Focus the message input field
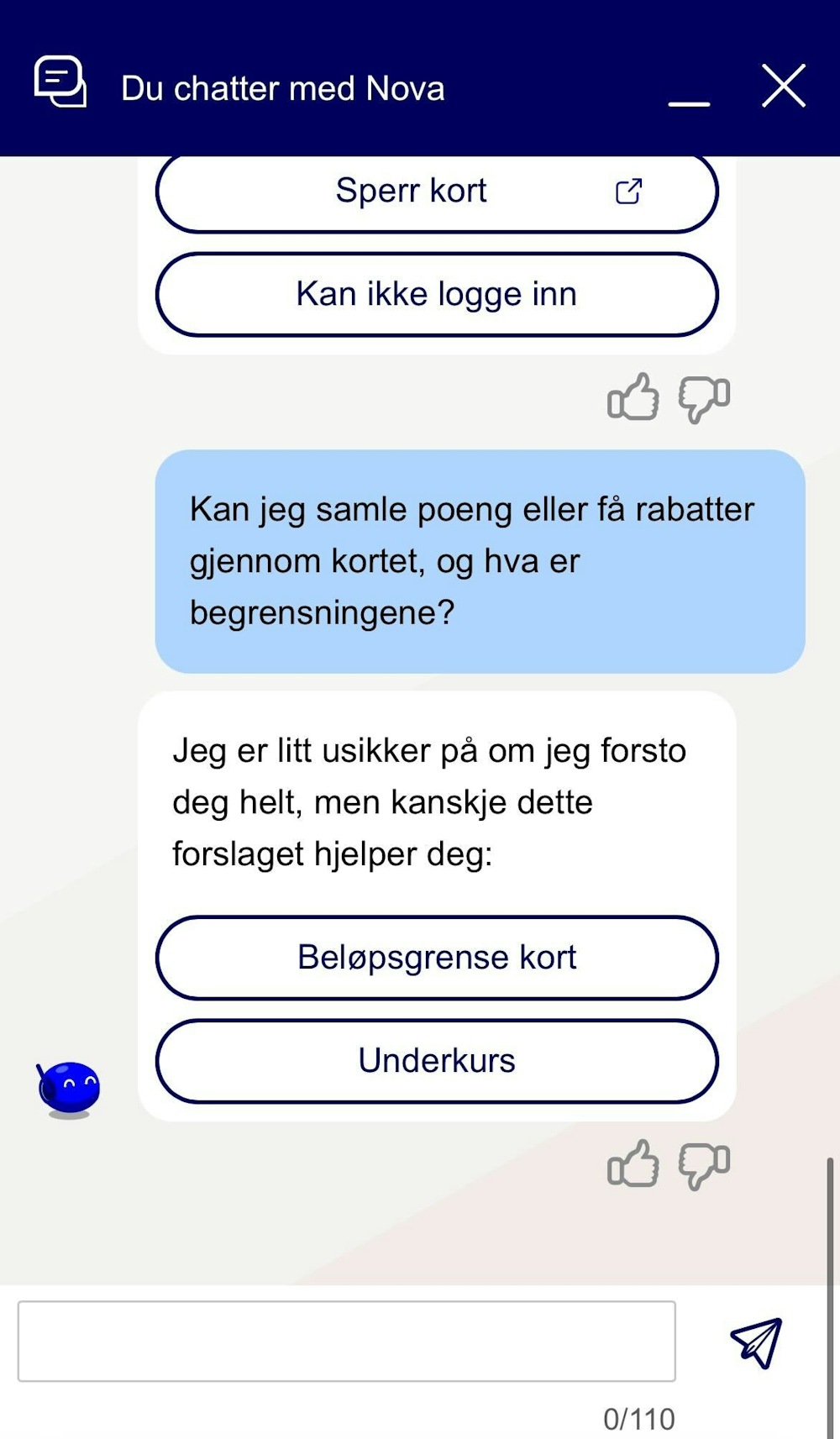840x1439 pixels. tap(346, 1341)
